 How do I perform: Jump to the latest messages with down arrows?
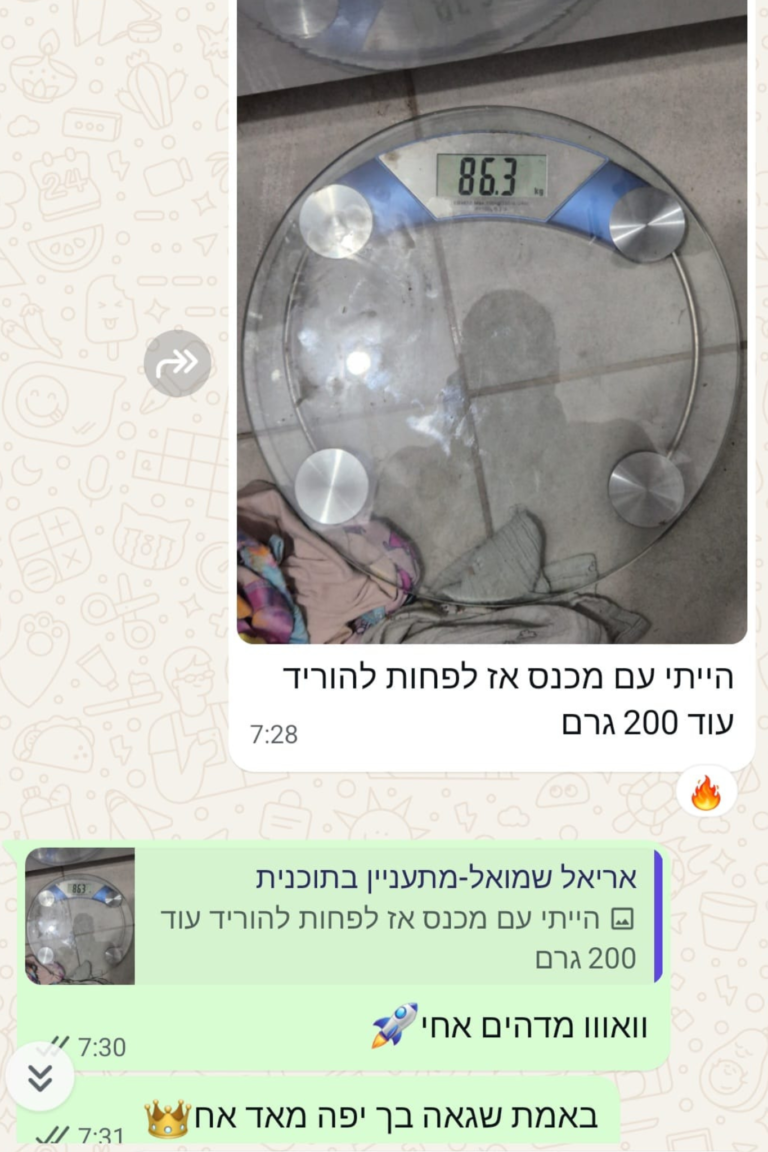39,1077
